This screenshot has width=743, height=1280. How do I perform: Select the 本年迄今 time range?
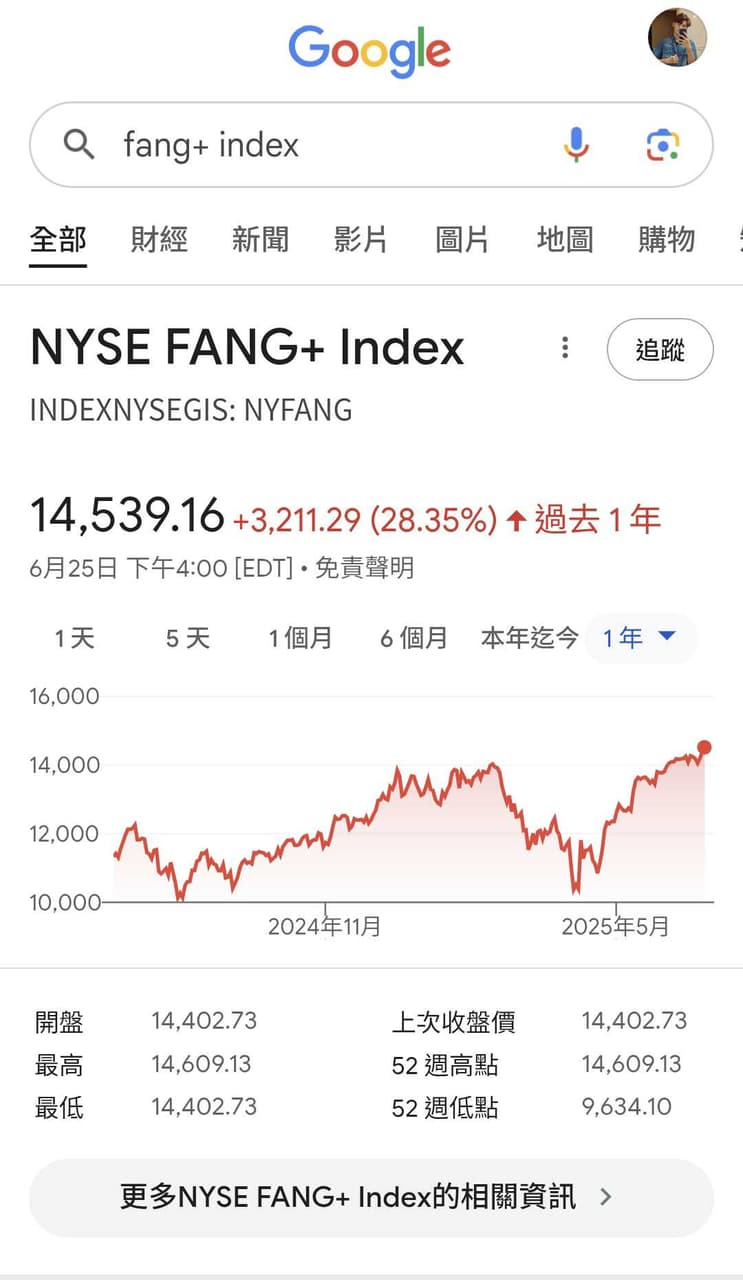point(528,637)
